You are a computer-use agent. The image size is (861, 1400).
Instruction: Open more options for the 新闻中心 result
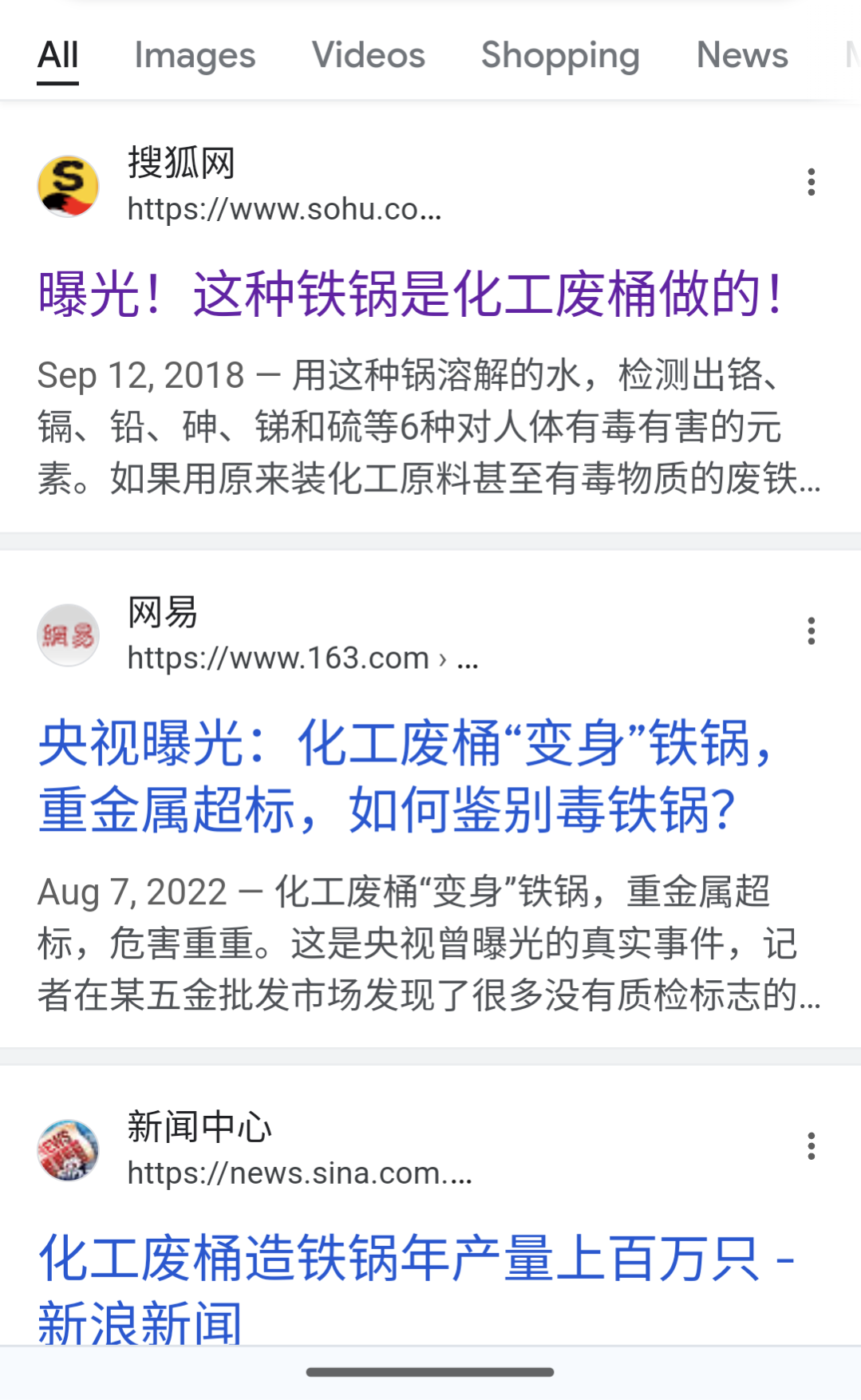(x=811, y=1146)
